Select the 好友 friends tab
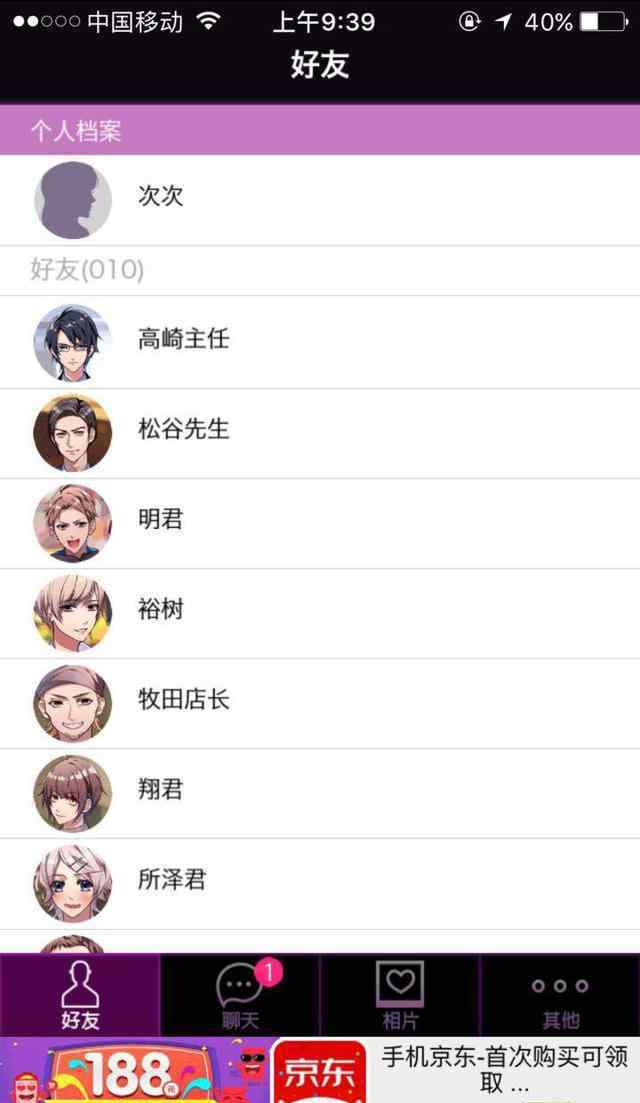Viewport: 640px width, 1103px height. tap(79, 995)
